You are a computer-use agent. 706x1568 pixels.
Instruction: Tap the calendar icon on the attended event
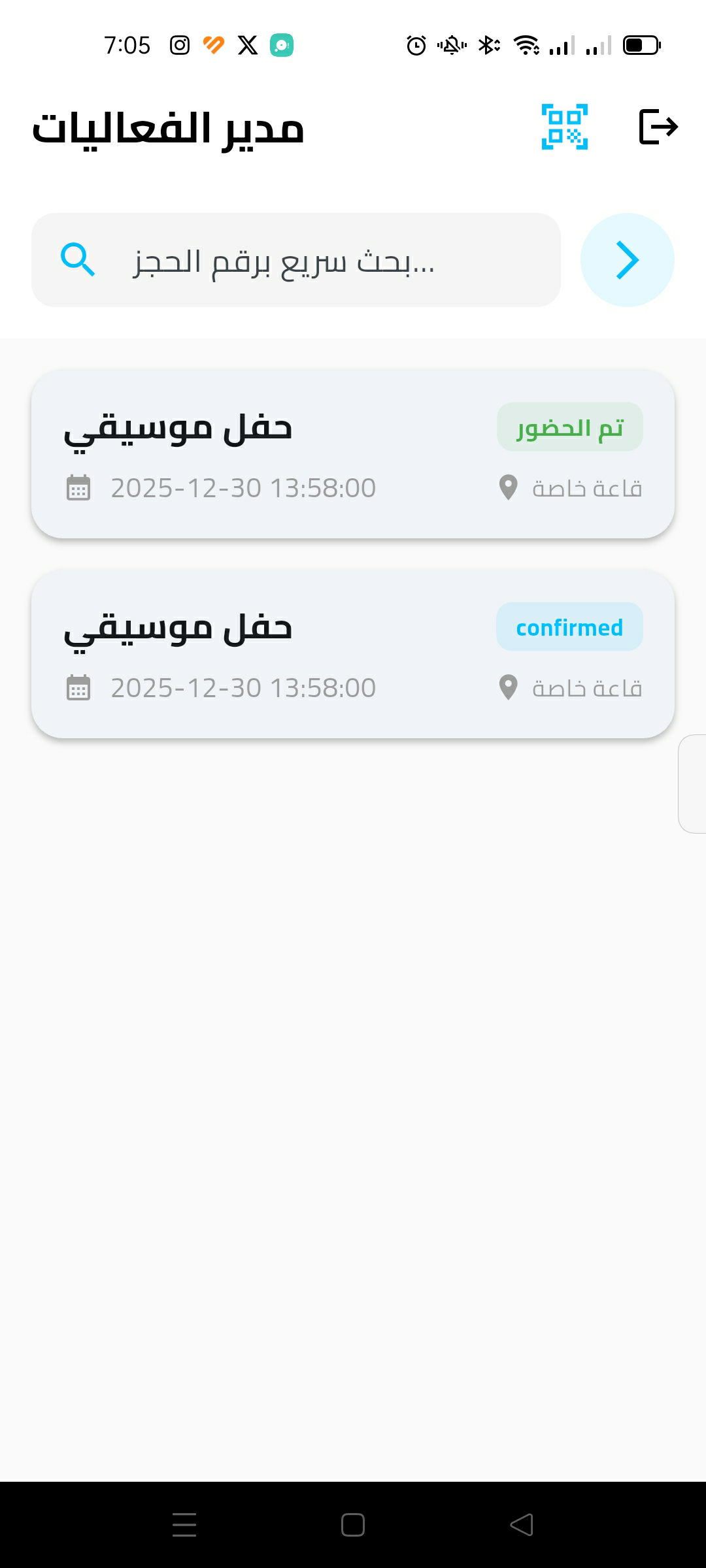point(78,488)
